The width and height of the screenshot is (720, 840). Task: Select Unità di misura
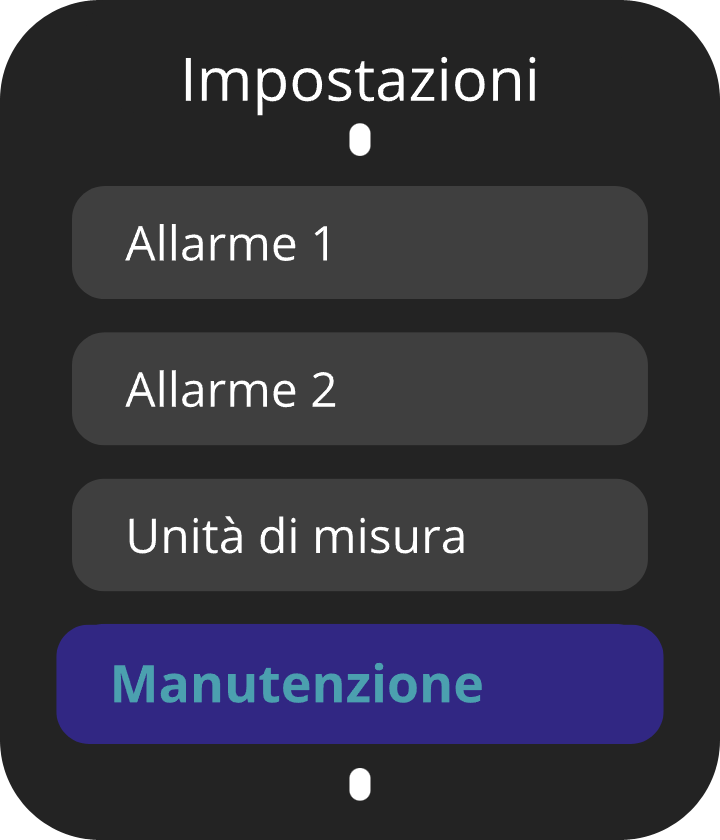360,536
